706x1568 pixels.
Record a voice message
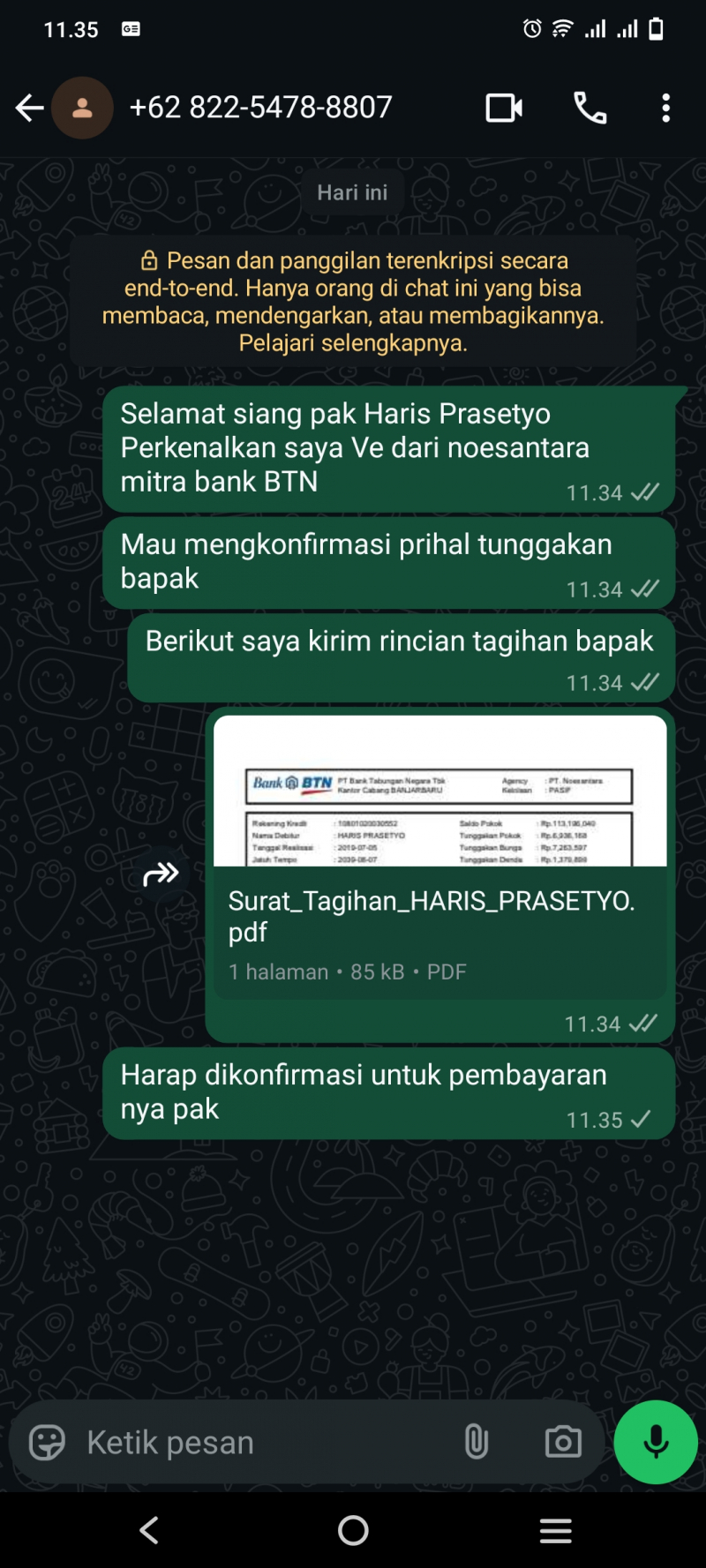(656, 1443)
